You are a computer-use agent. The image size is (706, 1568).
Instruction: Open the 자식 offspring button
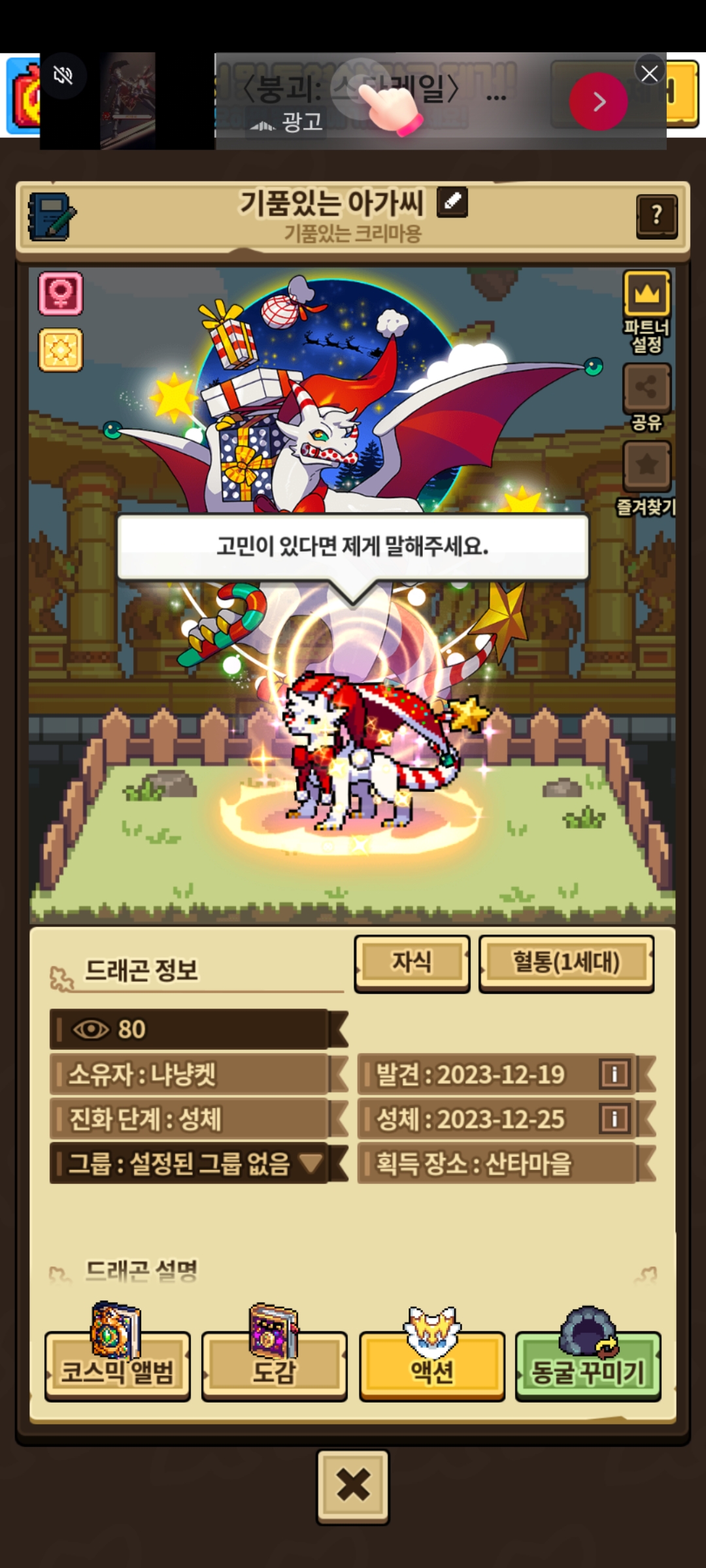[x=412, y=963]
